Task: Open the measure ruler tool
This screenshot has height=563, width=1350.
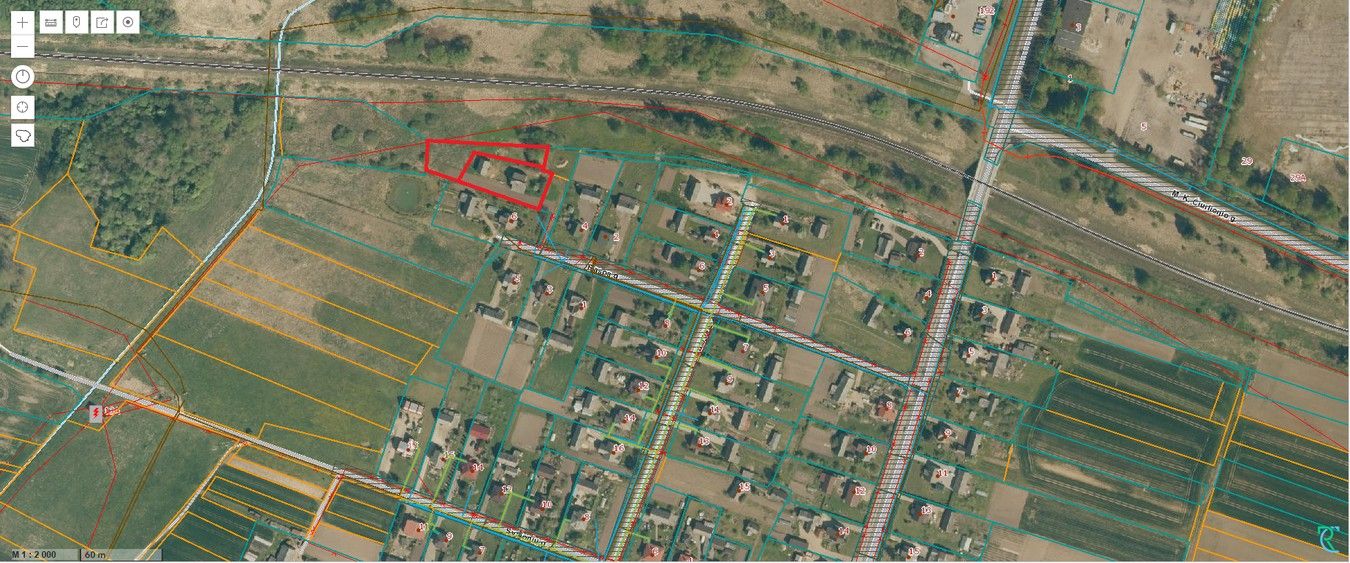Action: pos(50,22)
